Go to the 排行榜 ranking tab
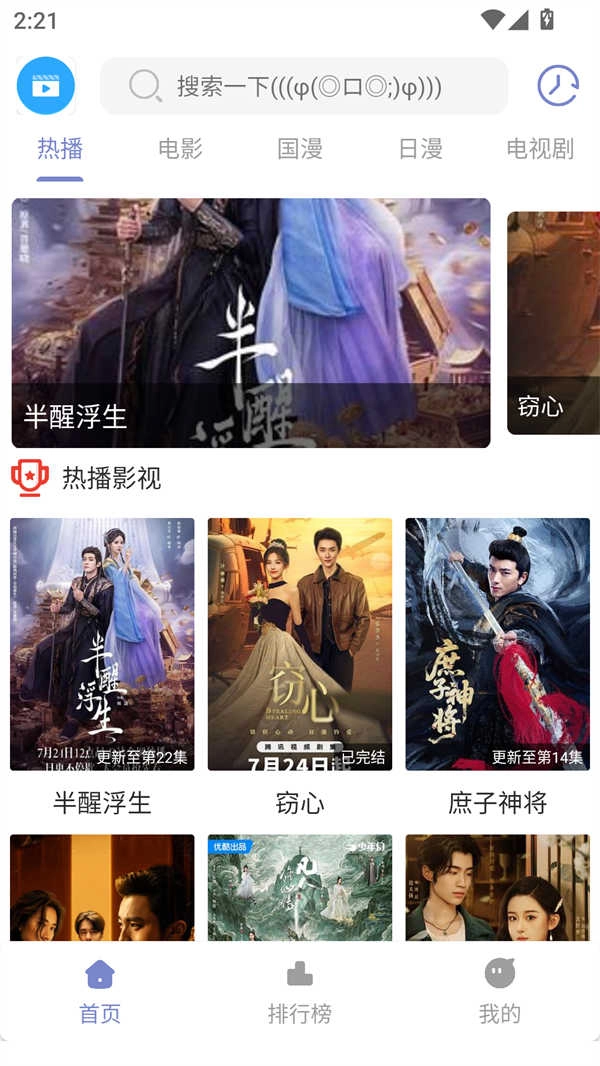The width and height of the screenshot is (600, 1066). (x=300, y=992)
